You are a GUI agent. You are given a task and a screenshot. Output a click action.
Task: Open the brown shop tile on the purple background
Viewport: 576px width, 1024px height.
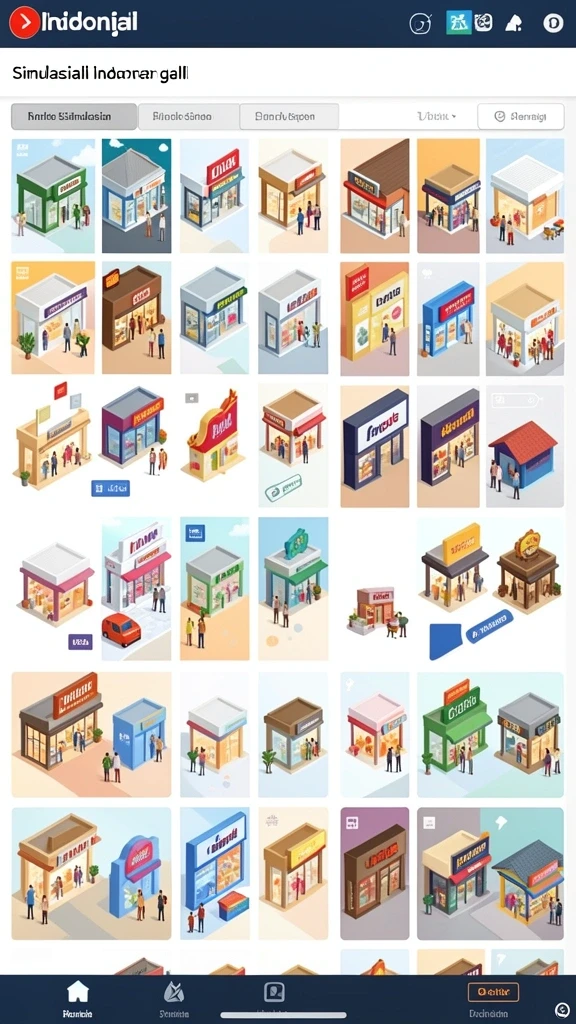(375, 873)
